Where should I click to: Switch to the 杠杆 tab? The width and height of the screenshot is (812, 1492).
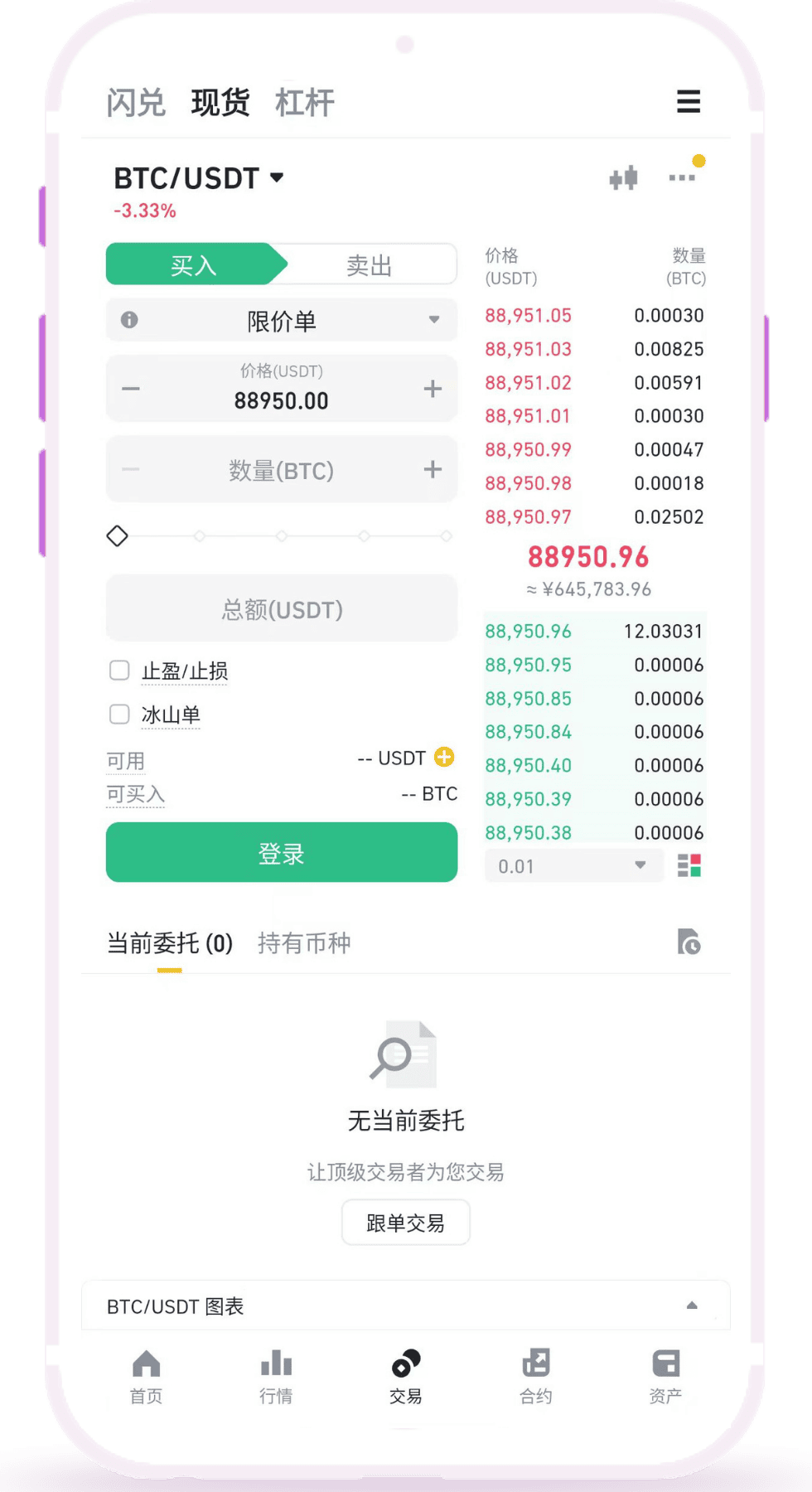tap(304, 103)
